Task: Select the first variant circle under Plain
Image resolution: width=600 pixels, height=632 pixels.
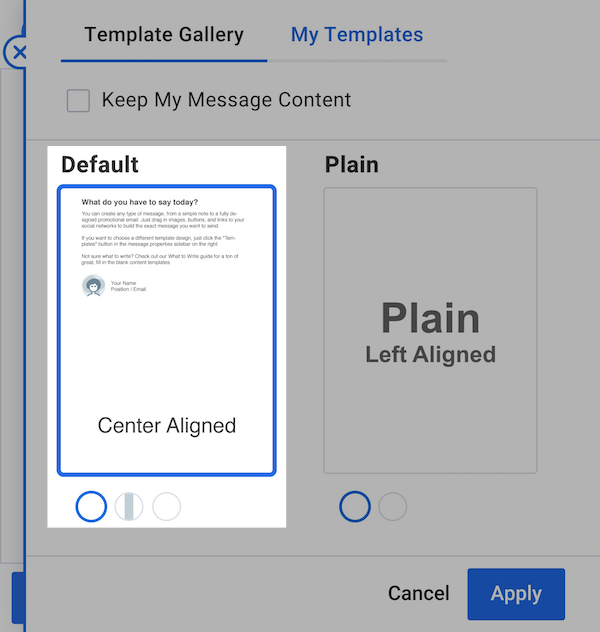Action: pyautogui.click(x=355, y=506)
